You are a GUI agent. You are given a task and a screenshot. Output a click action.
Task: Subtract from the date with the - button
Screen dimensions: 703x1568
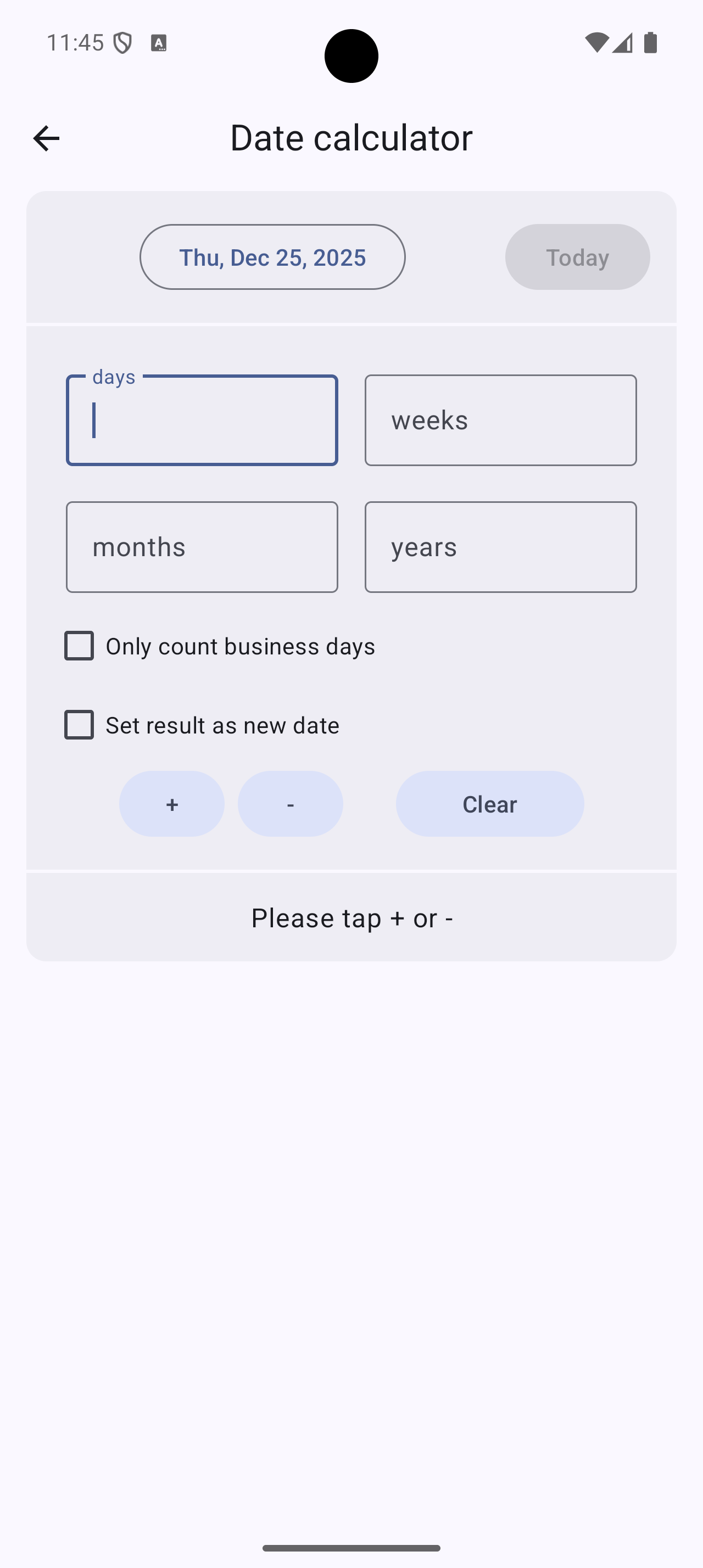[291, 803]
